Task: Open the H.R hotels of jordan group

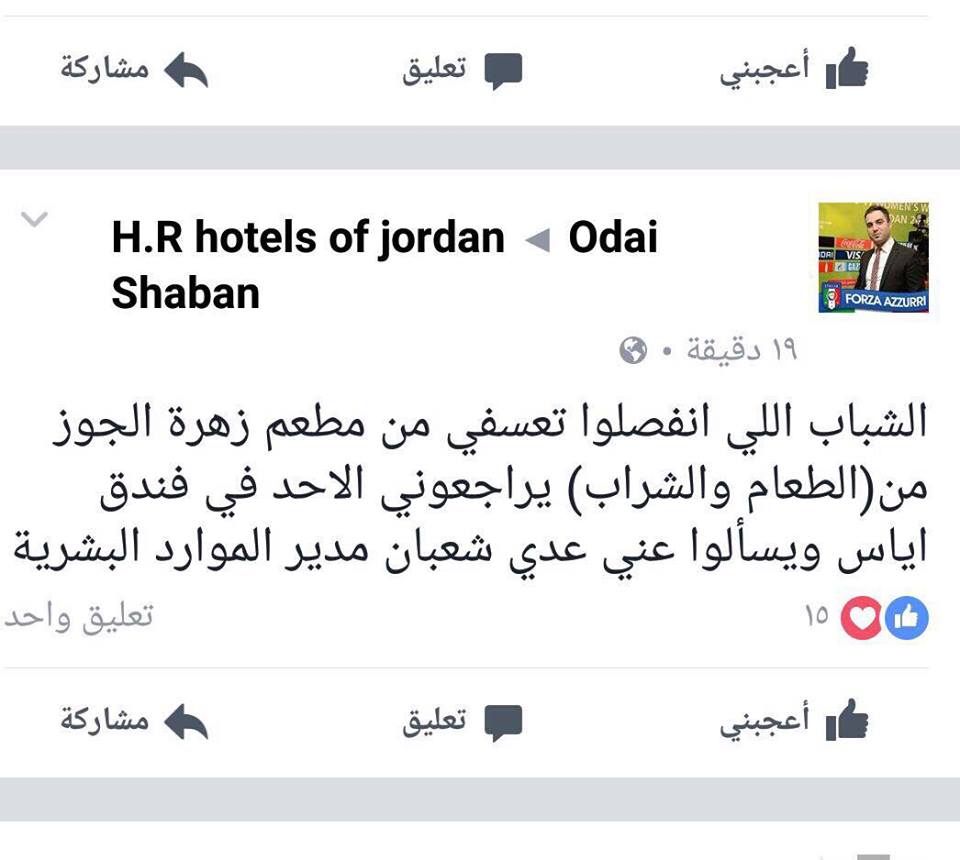Action: (x=308, y=238)
